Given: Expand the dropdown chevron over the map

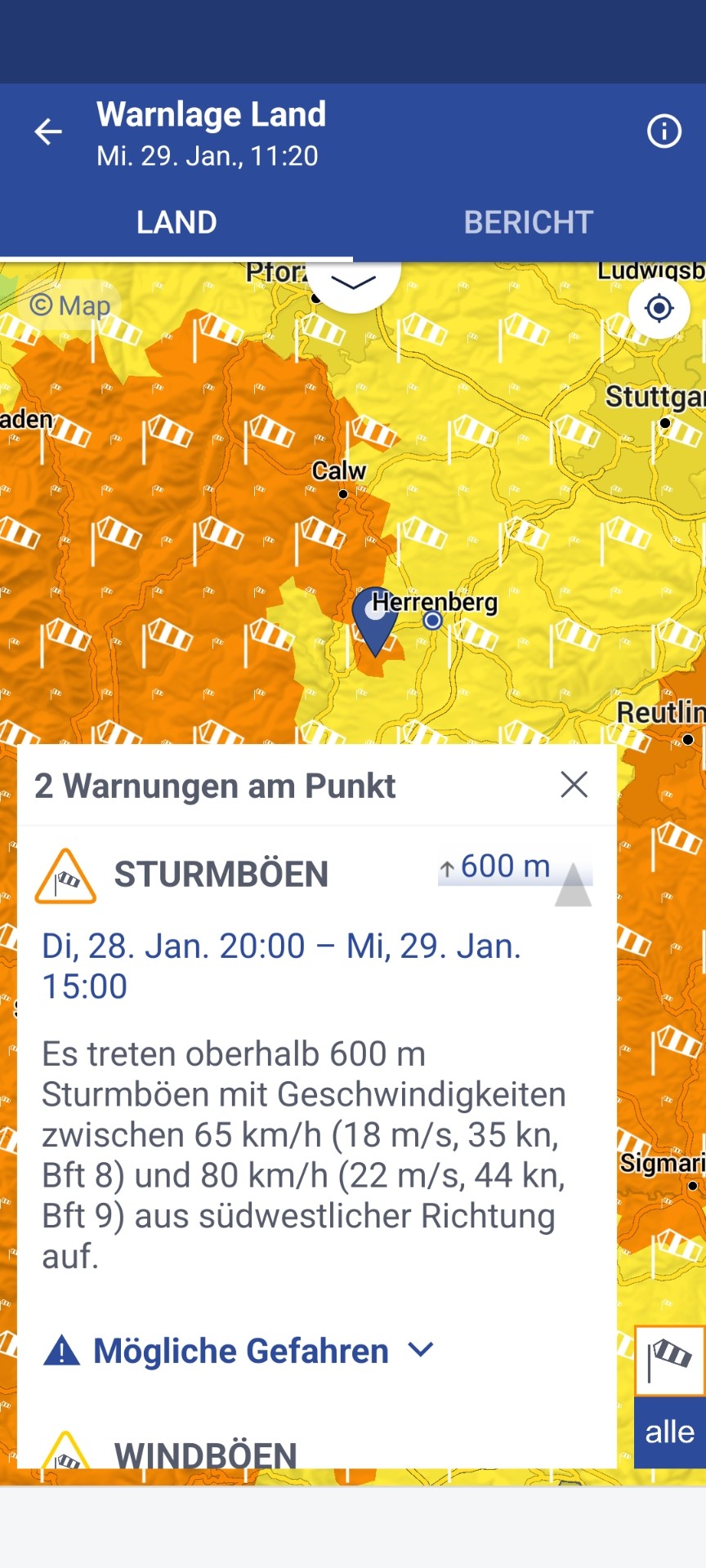Looking at the screenshot, I should click(353, 283).
